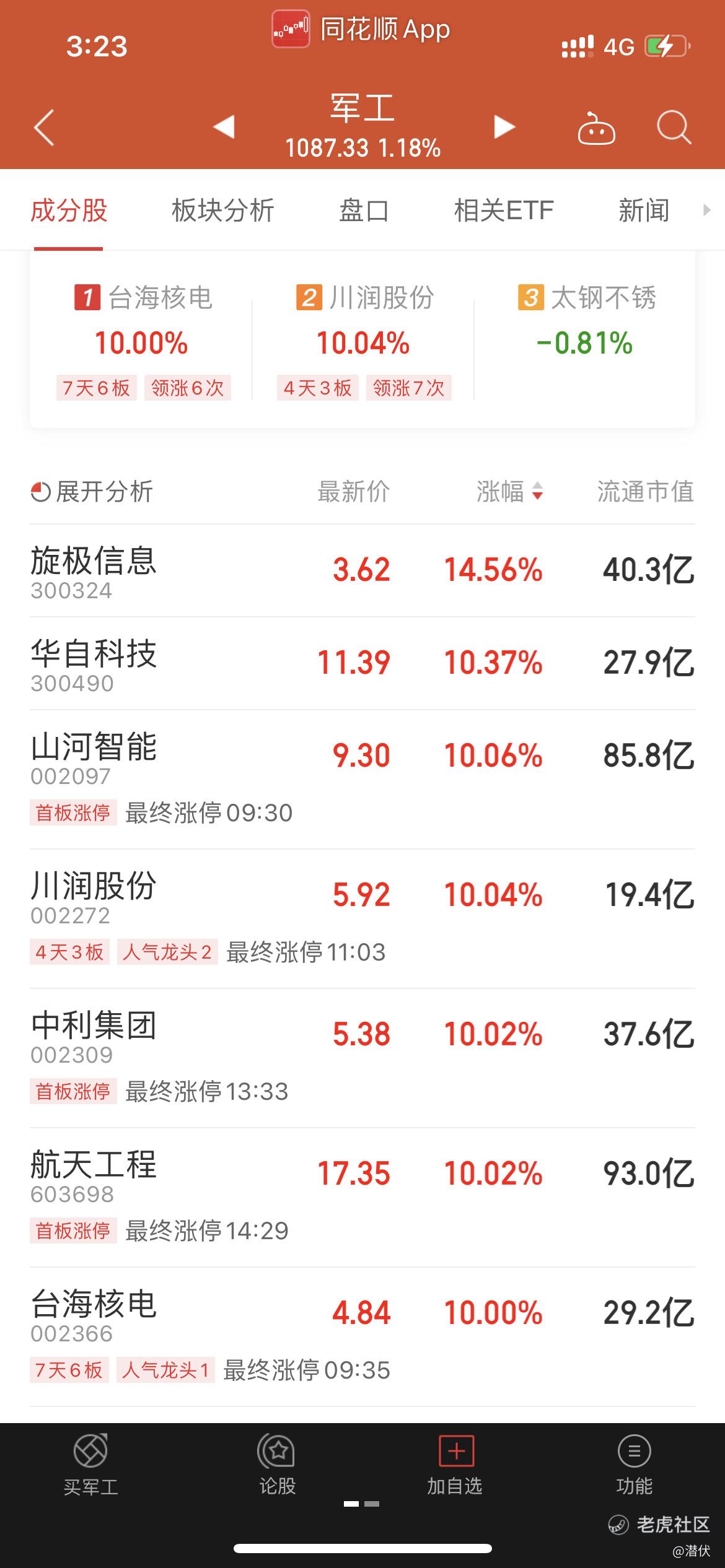Image resolution: width=725 pixels, height=1568 pixels.
Task: Open the robot assistant icon
Action: coord(596,128)
